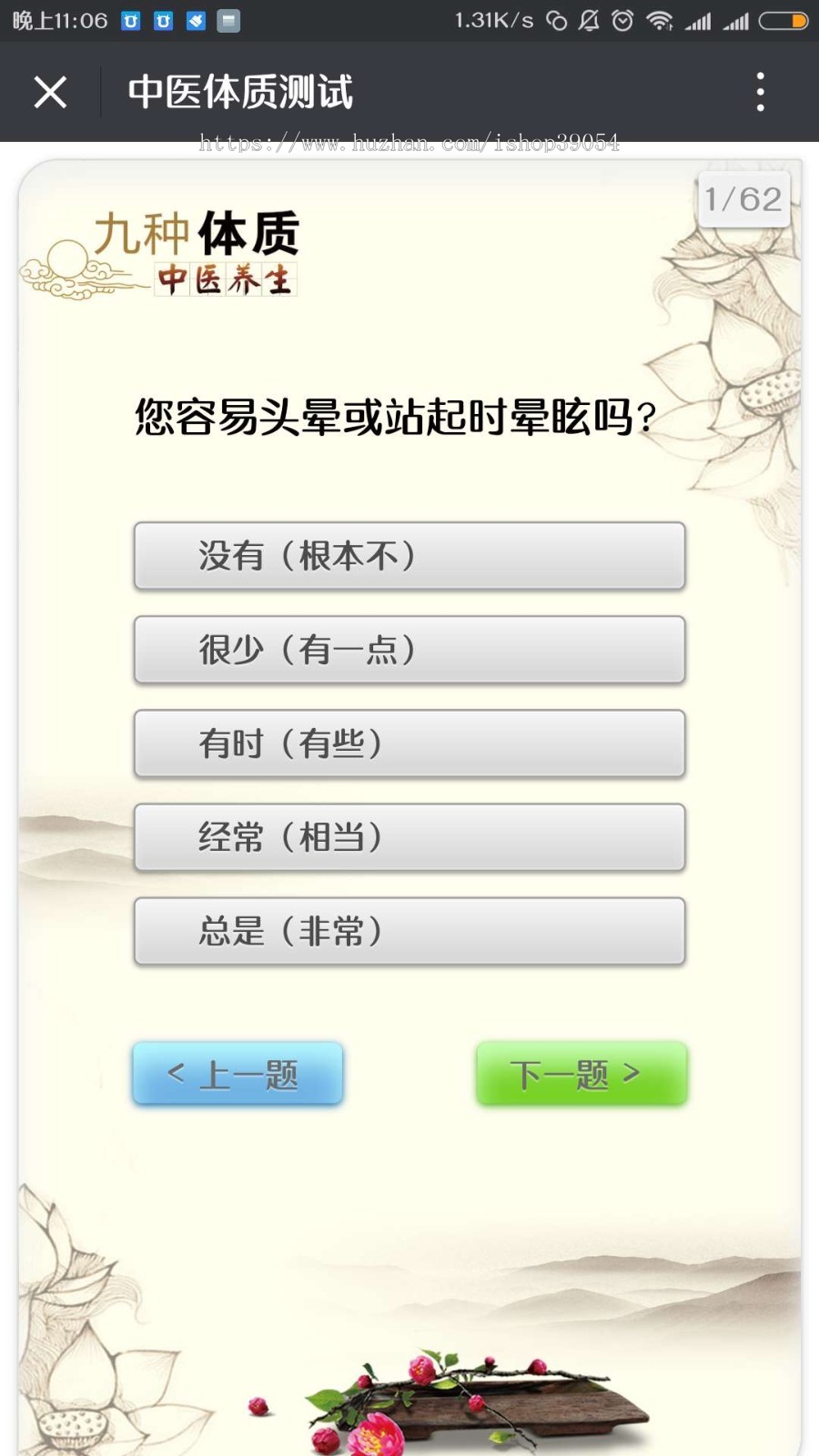Choose the 很少（有一点） option

pyautogui.click(x=409, y=650)
